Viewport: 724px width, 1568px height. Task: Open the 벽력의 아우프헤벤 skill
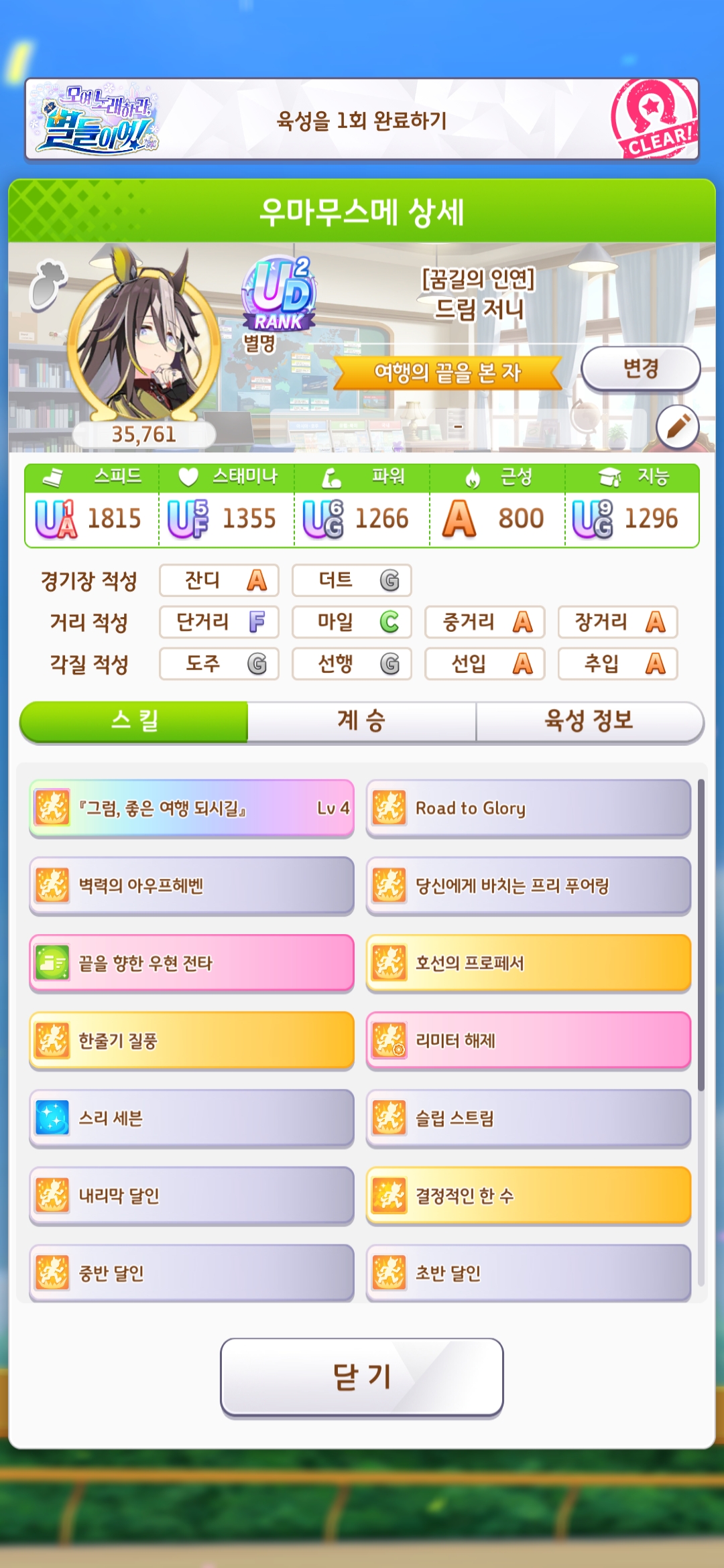[x=191, y=885]
